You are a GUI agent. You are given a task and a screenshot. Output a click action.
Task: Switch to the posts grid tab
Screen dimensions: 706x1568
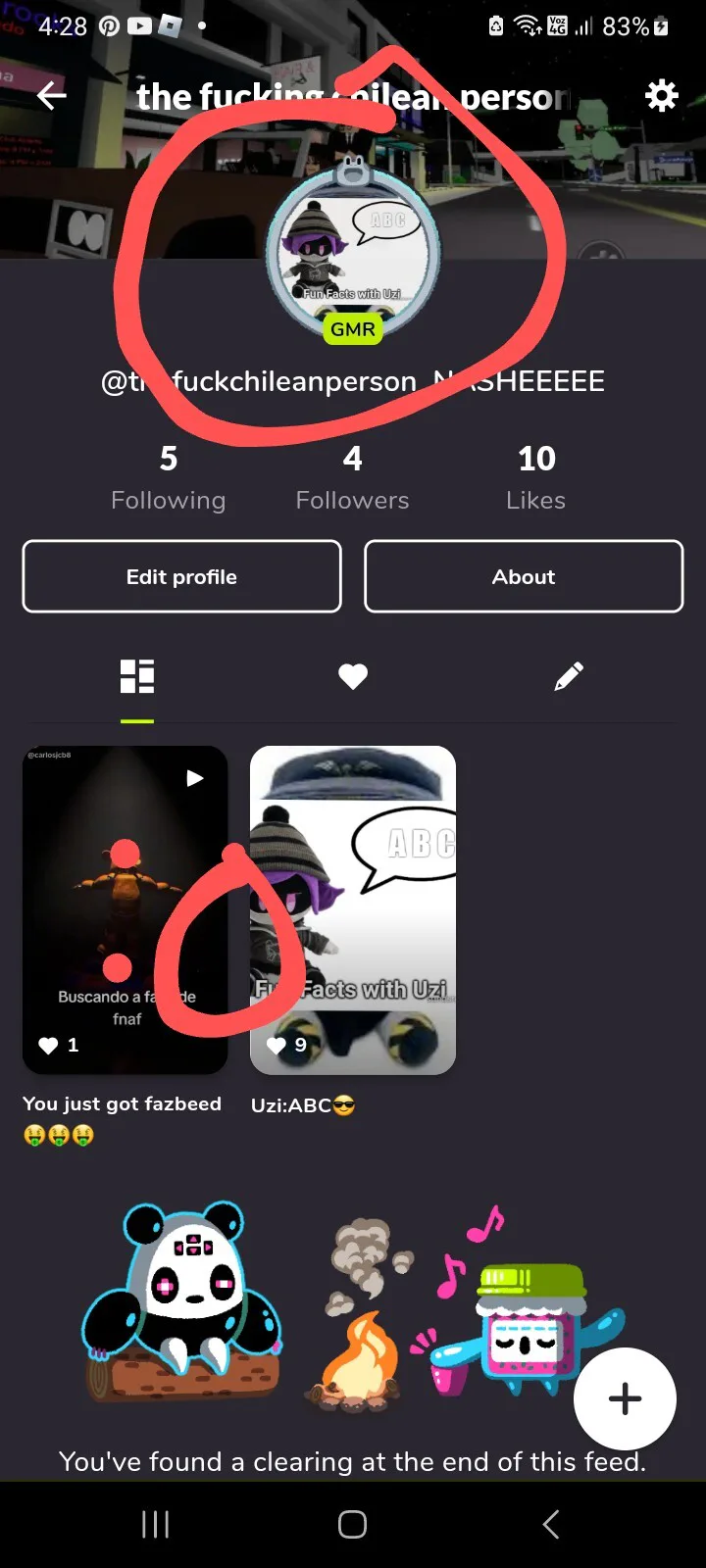pos(137,676)
